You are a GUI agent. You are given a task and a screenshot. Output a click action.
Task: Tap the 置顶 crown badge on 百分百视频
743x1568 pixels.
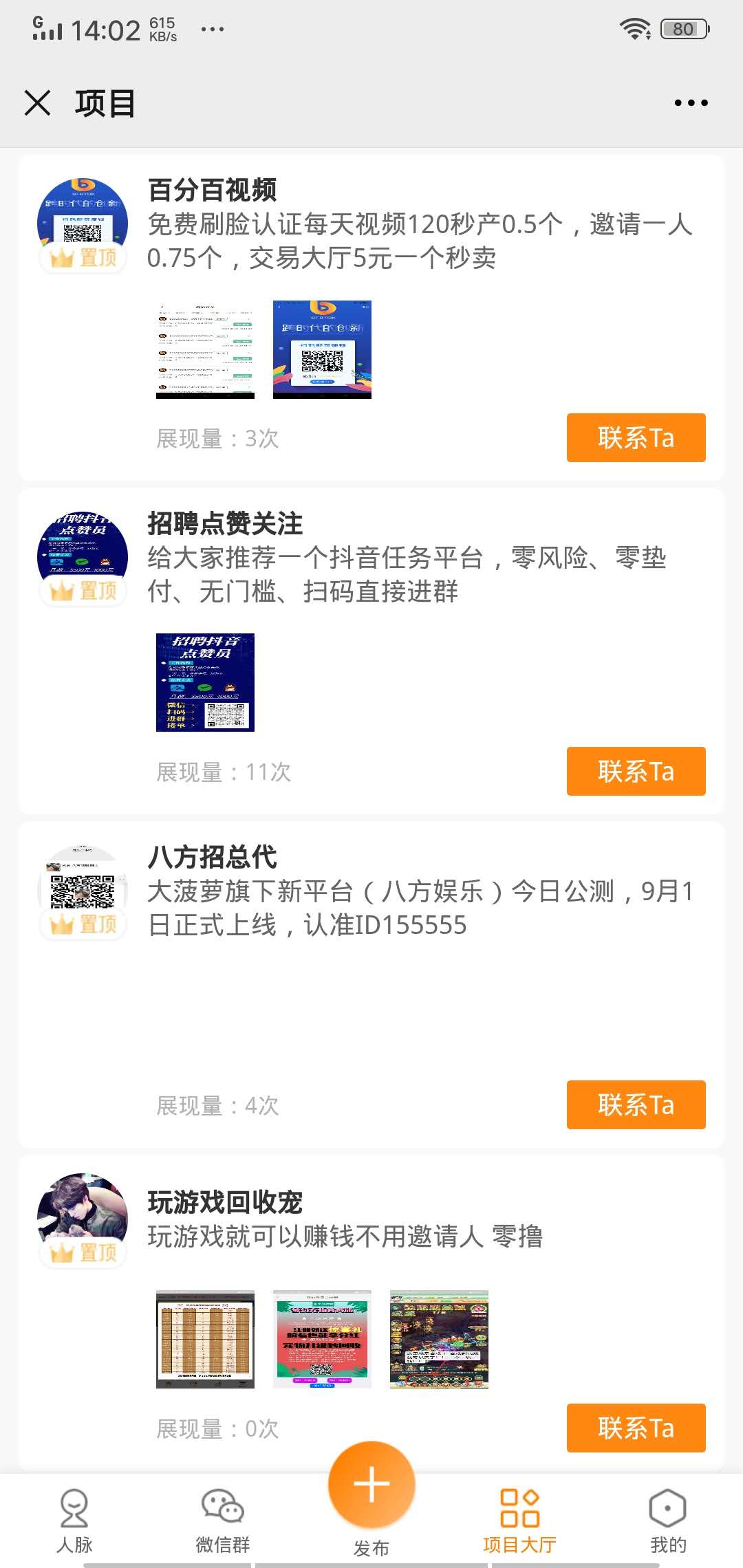(83, 257)
